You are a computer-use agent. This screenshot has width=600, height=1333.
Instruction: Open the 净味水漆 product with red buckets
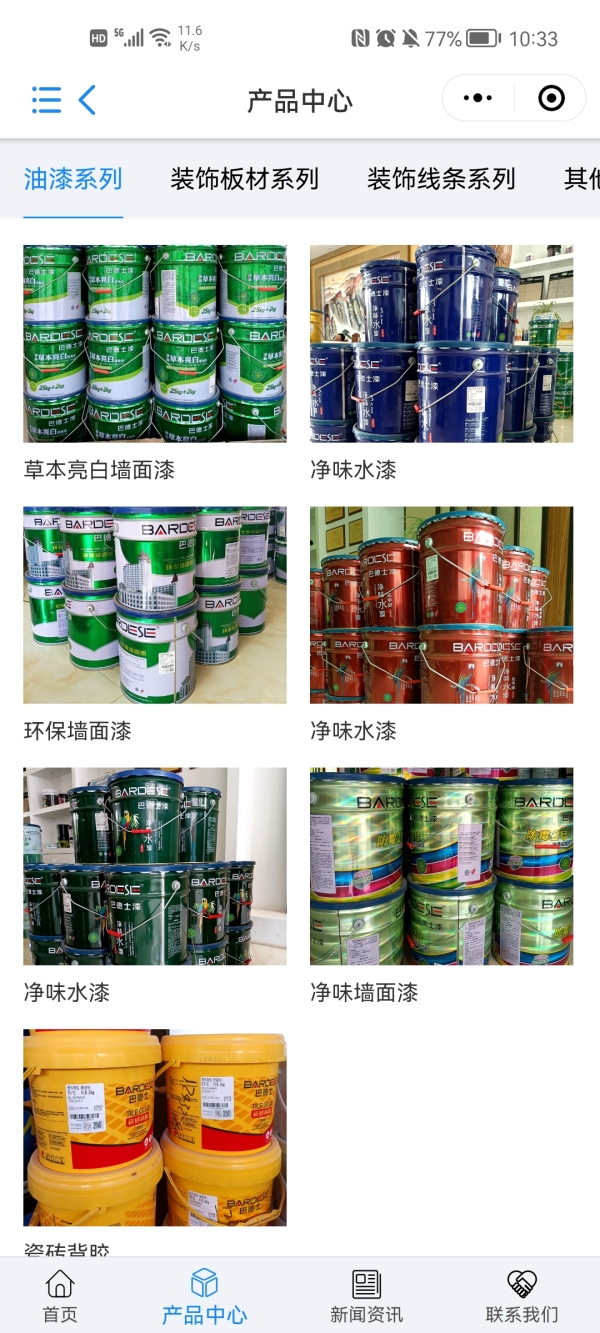click(x=441, y=605)
